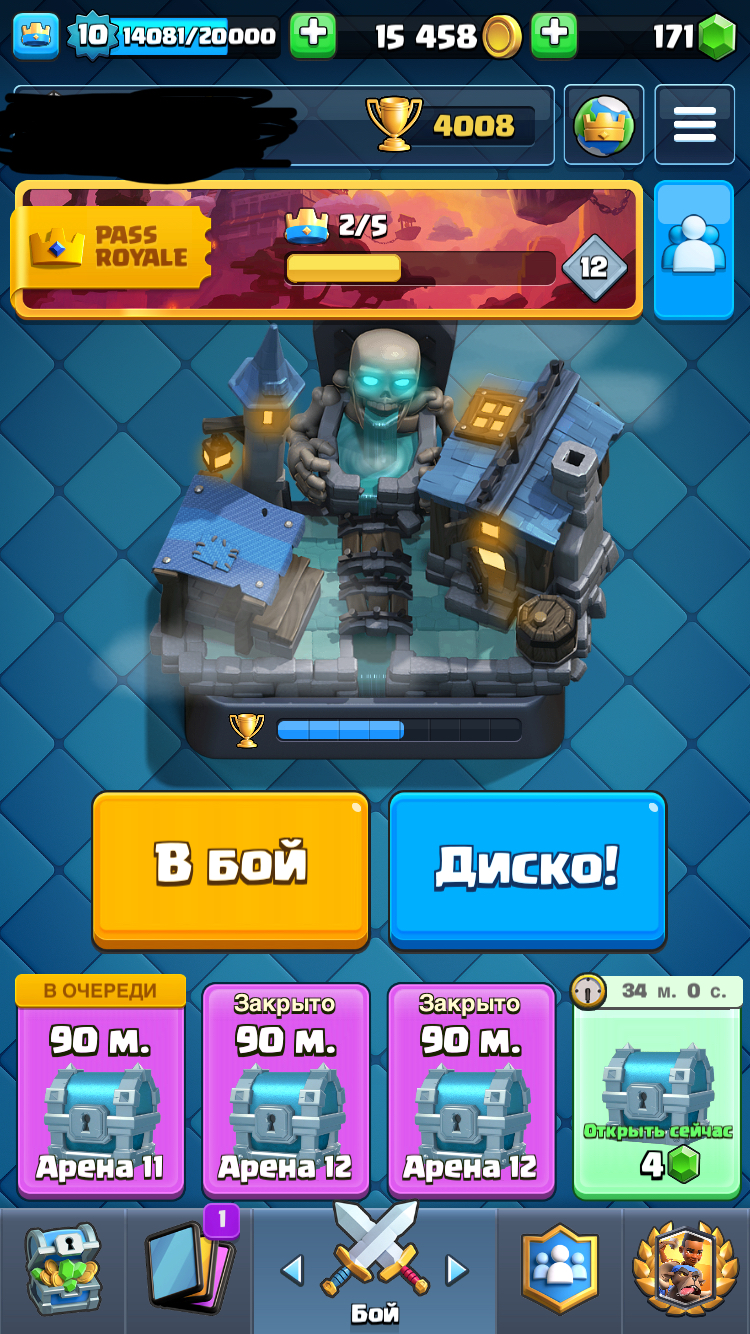Open the friends panel icon
This screenshot has width=750, height=1334.
point(694,249)
